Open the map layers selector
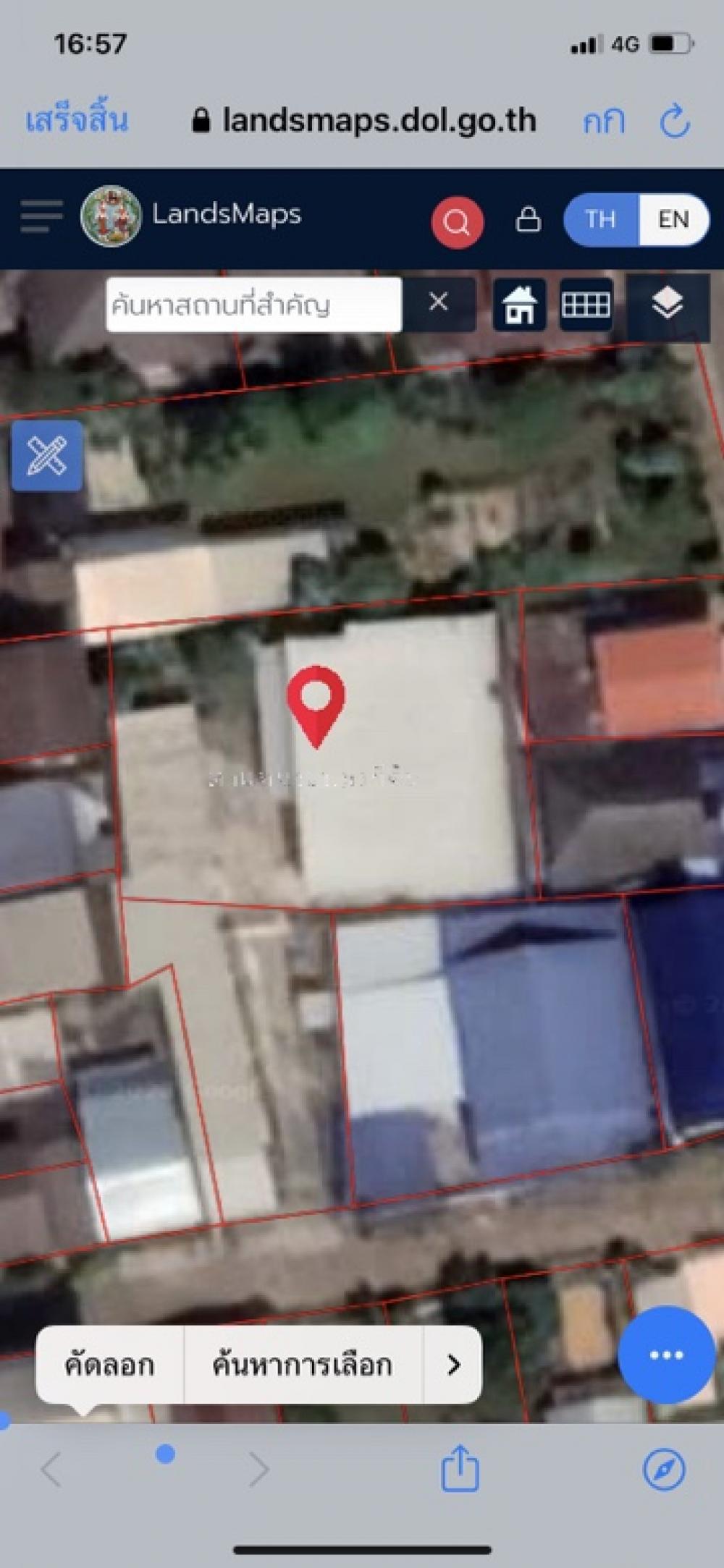Screen dimensions: 724x1568 tap(667, 303)
